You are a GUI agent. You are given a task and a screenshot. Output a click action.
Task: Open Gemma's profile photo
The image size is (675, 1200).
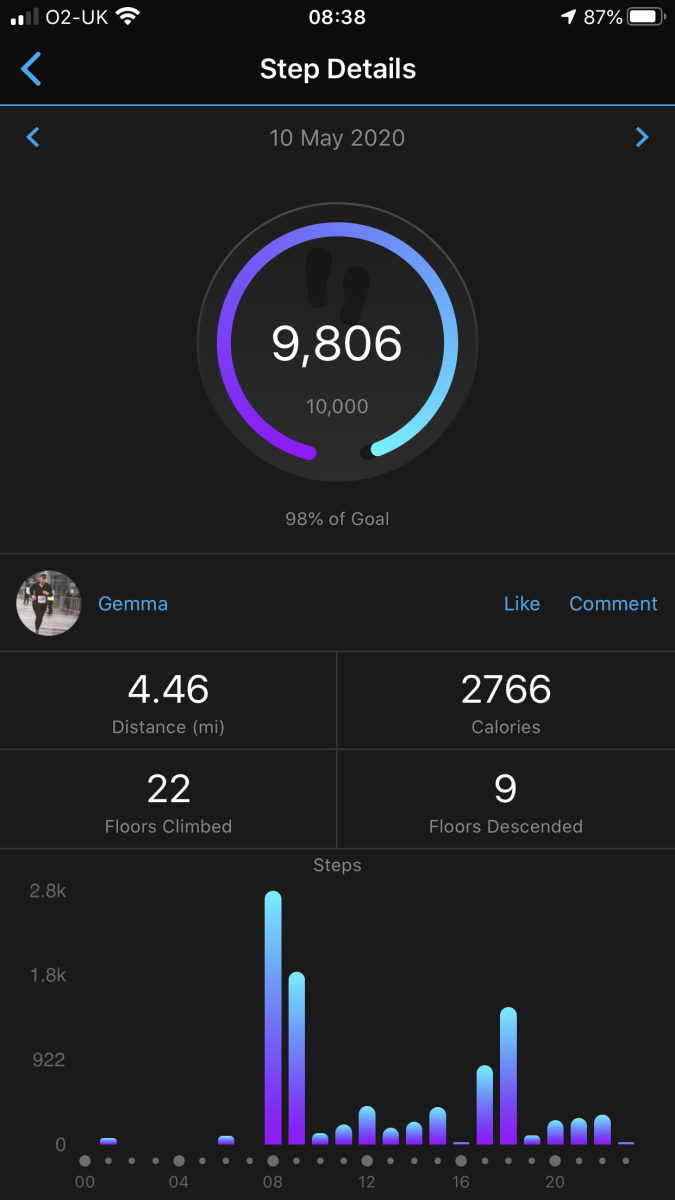tap(49, 603)
